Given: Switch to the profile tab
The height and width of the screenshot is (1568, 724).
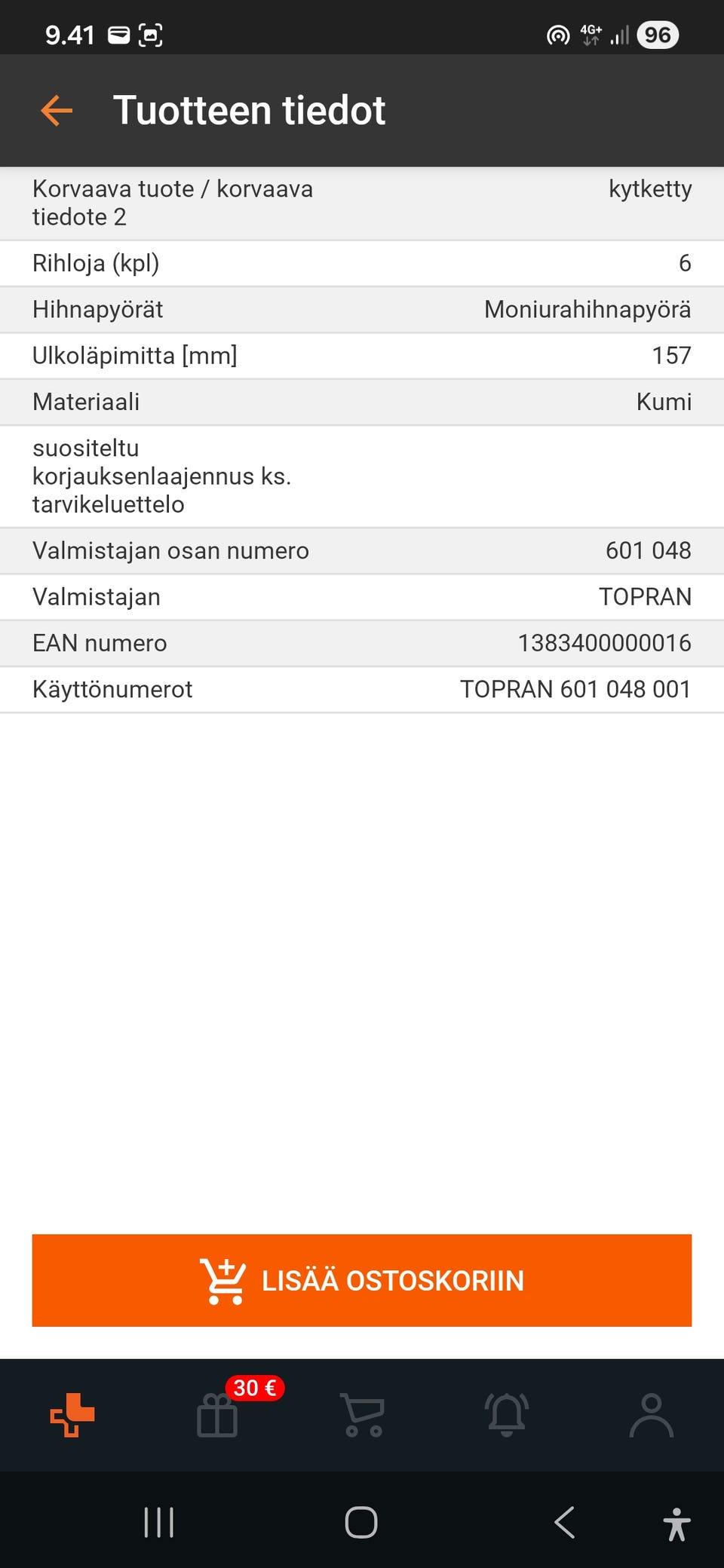Looking at the screenshot, I should click(x=652, y=1415).
